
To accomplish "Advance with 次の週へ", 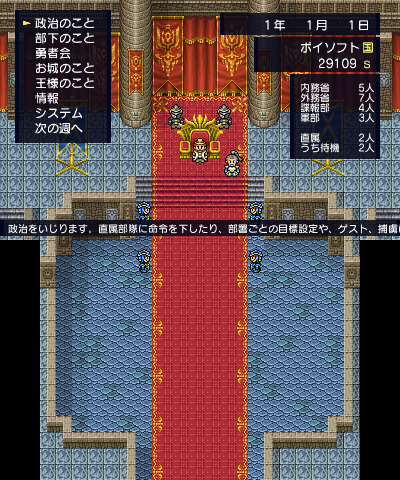I will (x=59, y=128).
